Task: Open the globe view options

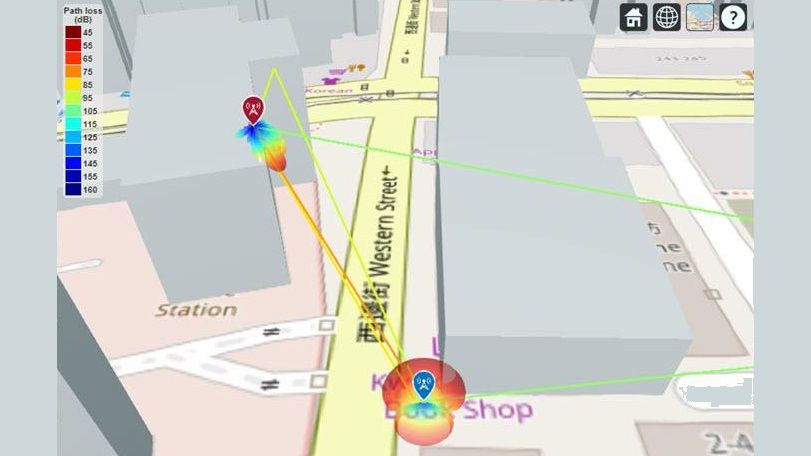Action: (x=667, y=17)
